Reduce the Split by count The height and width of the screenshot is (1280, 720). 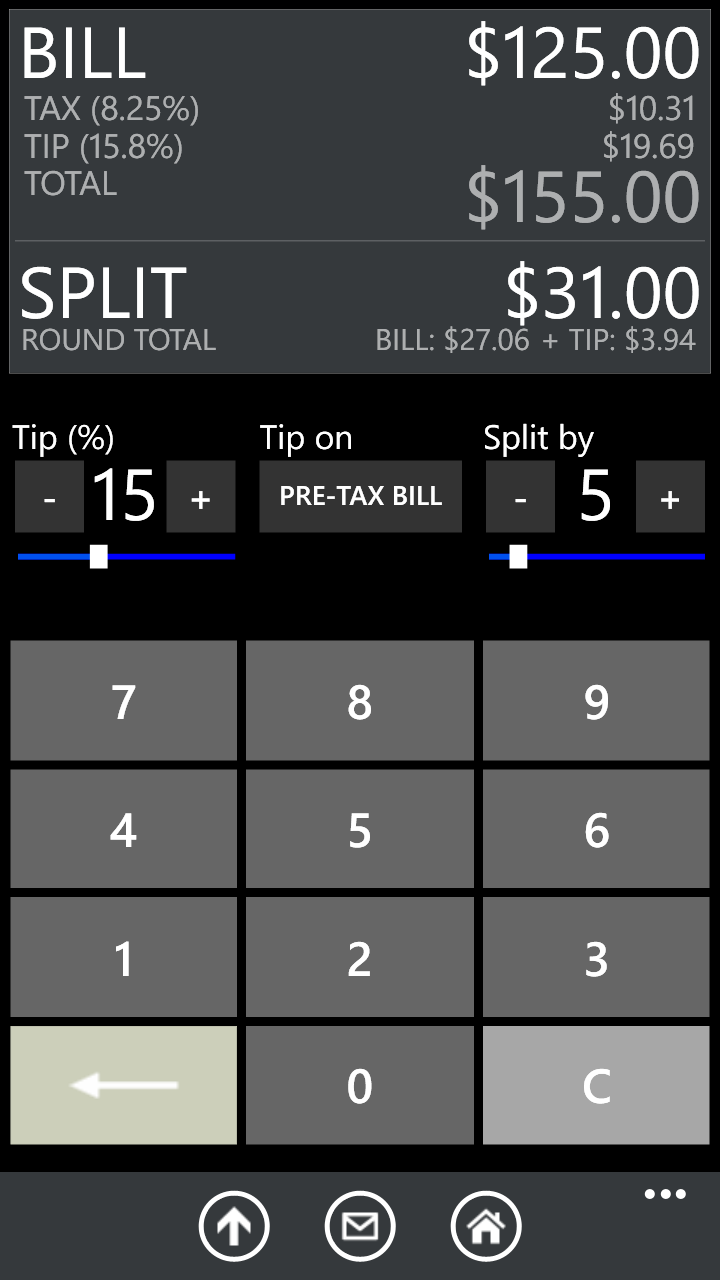click(x=520, y=497)
